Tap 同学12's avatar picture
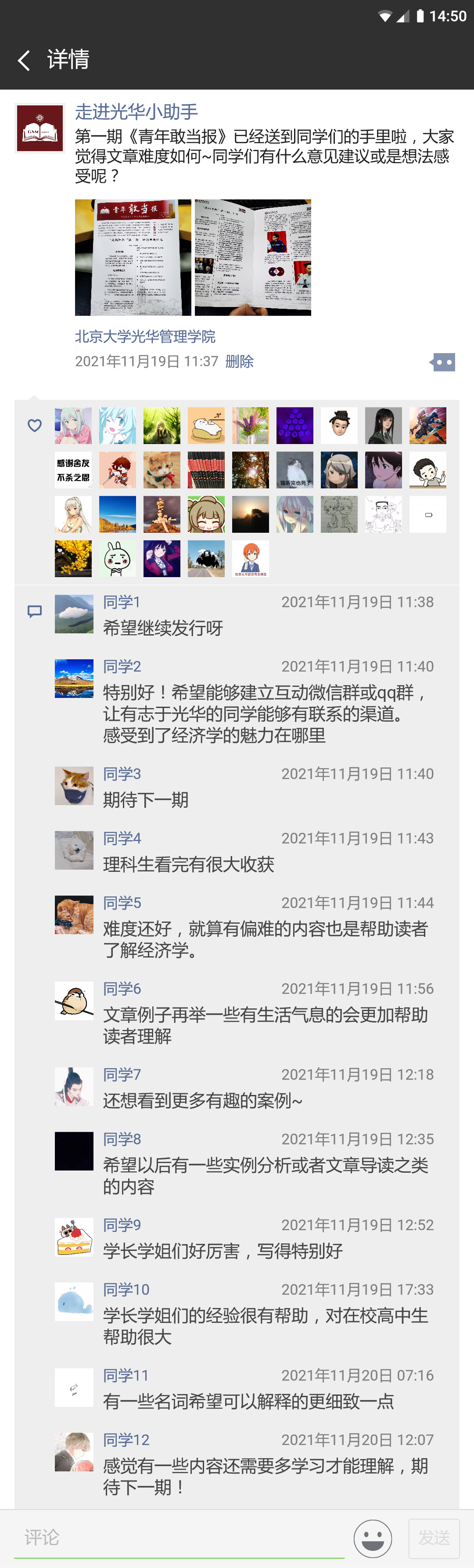The width and height of the screenshot is (474, 1568). tap(74, 1452)
